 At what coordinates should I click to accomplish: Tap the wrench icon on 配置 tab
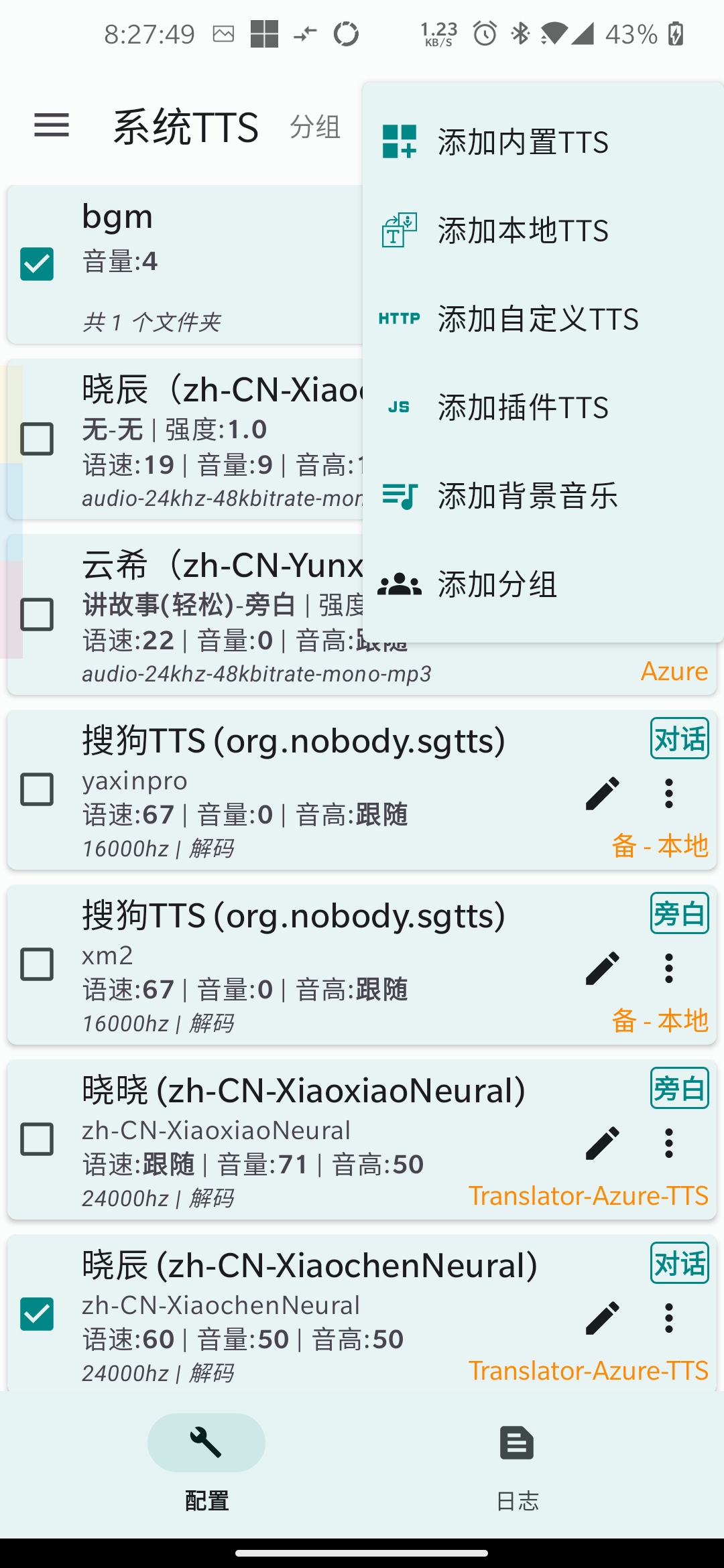click(x=205, y=1443)
